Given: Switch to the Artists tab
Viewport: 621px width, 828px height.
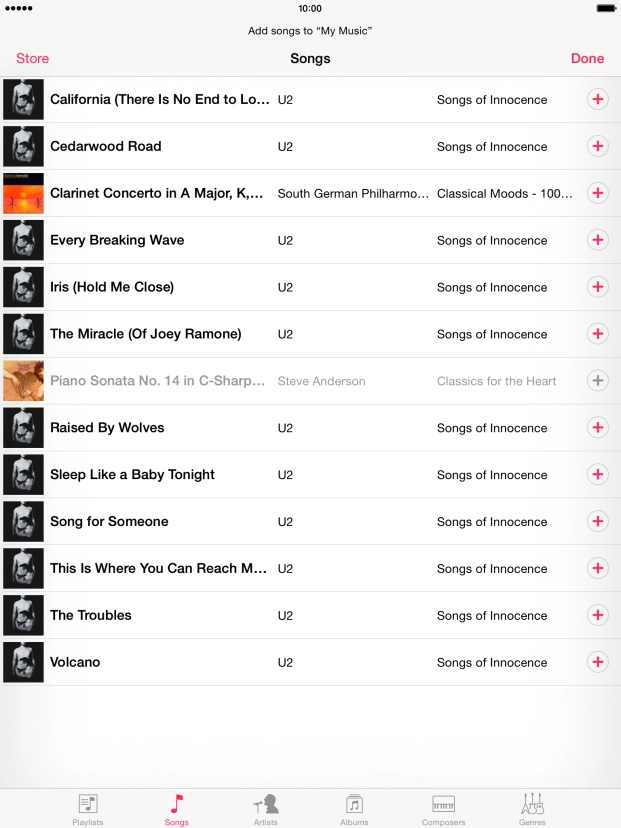Looking at the screenshot, I should [265, 809].
